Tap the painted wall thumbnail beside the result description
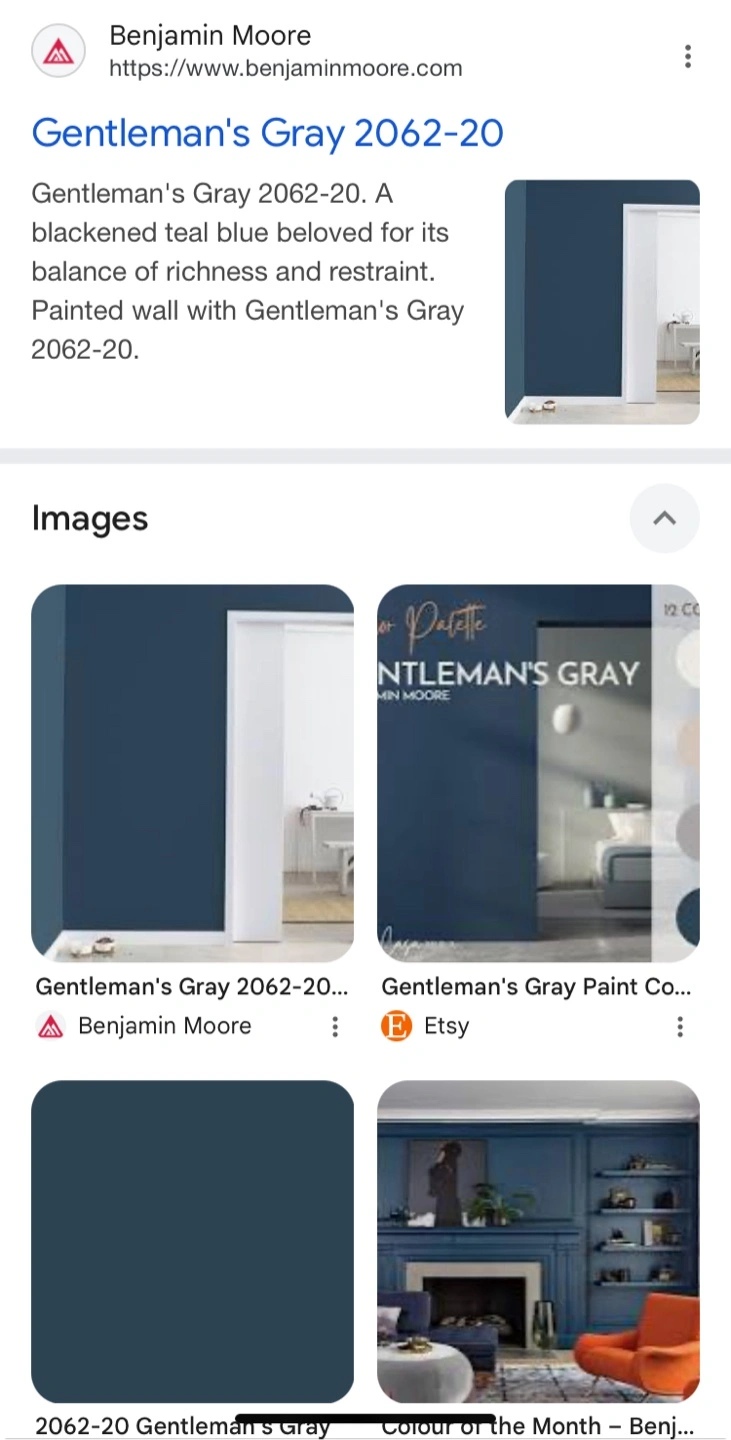The height and width of the screenshot is (1440, 731). (x=602, y=302)
